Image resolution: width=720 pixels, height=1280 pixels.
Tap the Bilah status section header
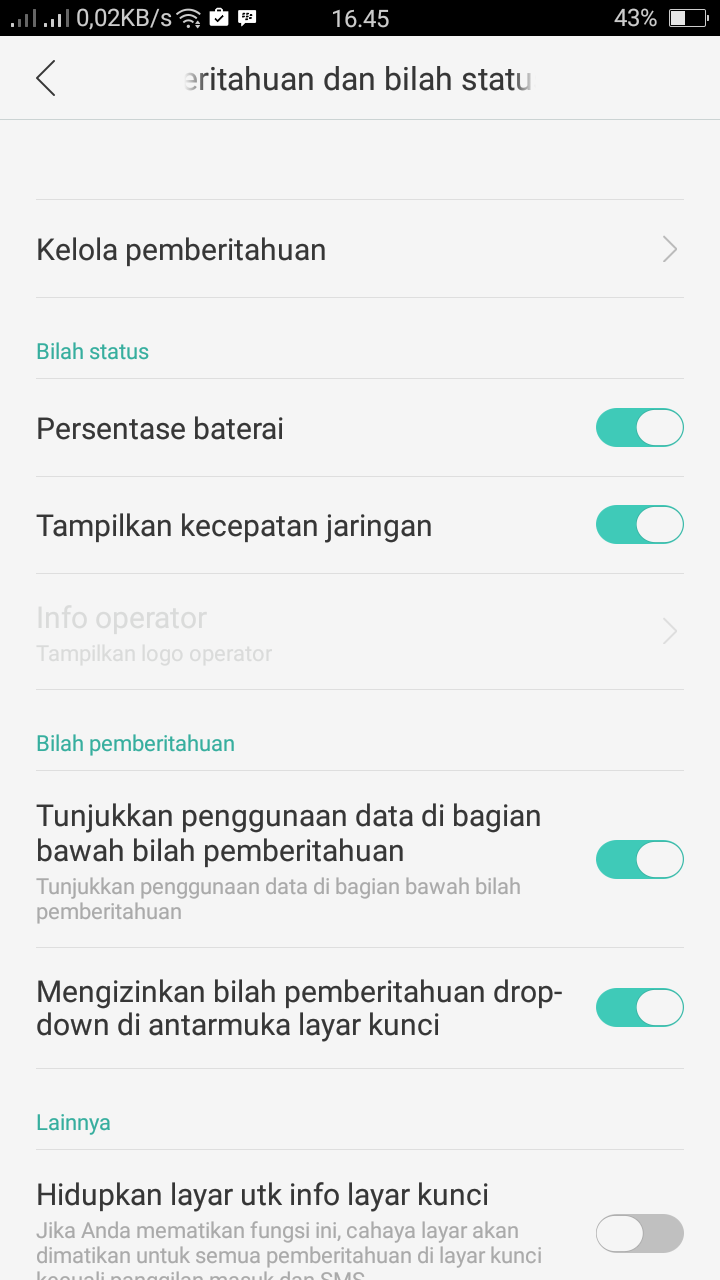click(x=92, y=351)
